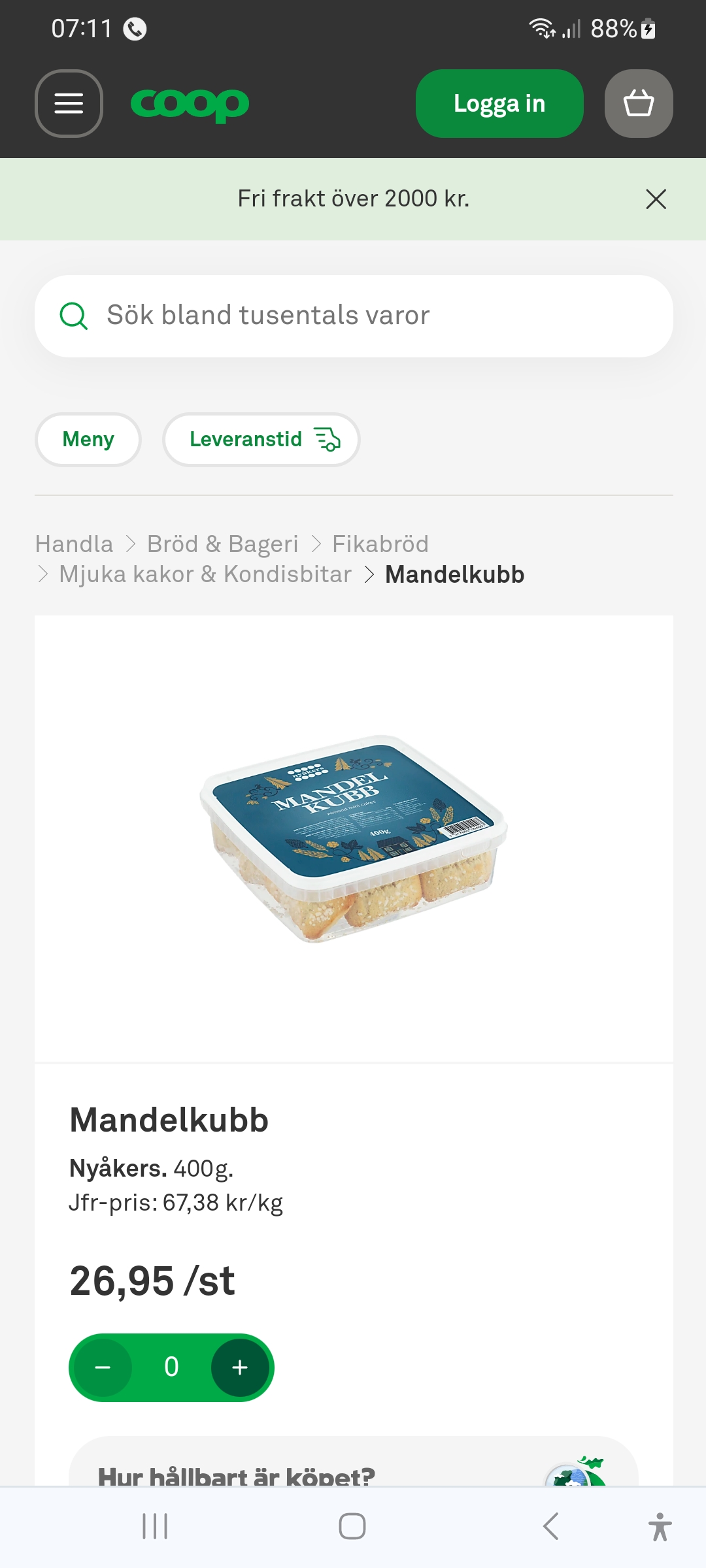Dismiss the free shipping banner
706x1568 pixels.
[x=656, y=199]
